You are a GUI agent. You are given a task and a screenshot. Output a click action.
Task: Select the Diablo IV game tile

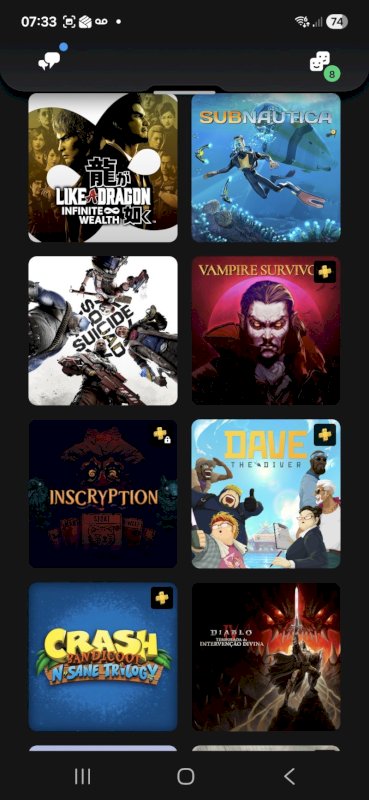coord(266,657)
